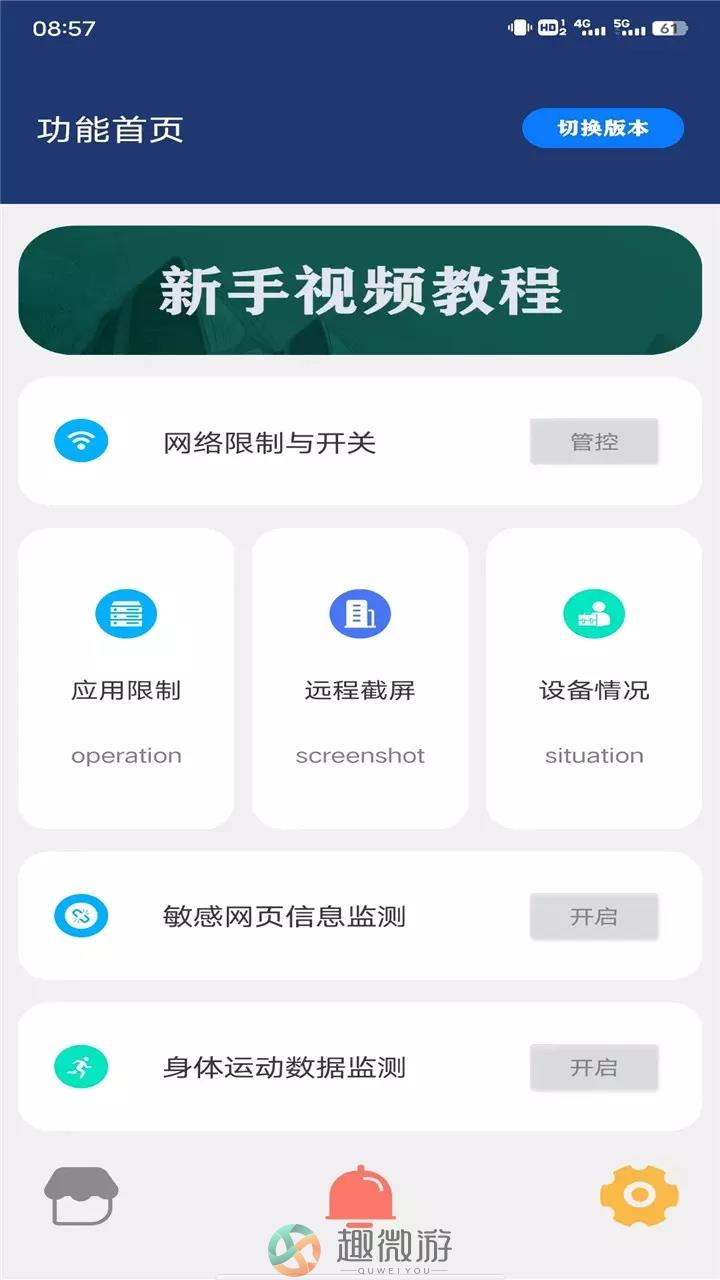This screenshot has width=720, height=1280.
Task: Open the settings gear tab
Action: coord(639,1195)
